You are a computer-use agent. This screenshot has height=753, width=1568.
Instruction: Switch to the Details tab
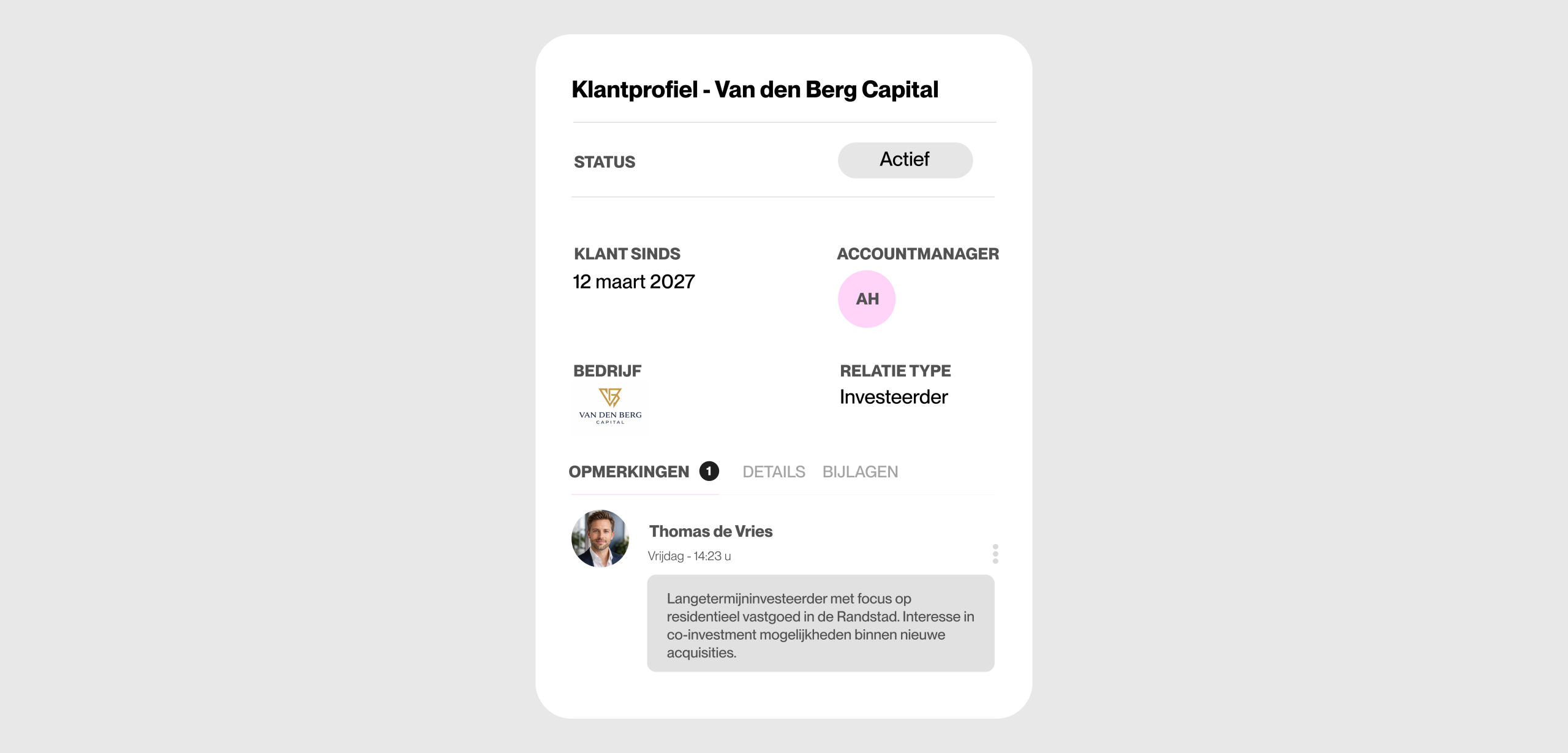(774, 472)
